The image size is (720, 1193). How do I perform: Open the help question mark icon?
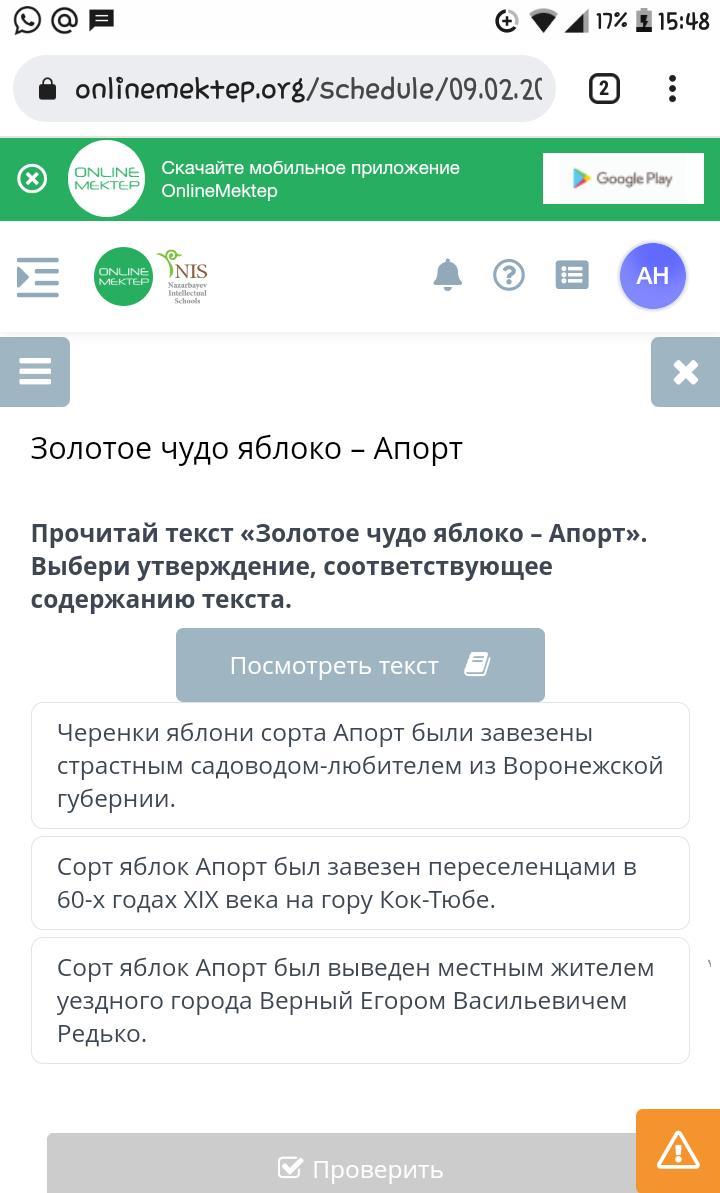[509, 275]
